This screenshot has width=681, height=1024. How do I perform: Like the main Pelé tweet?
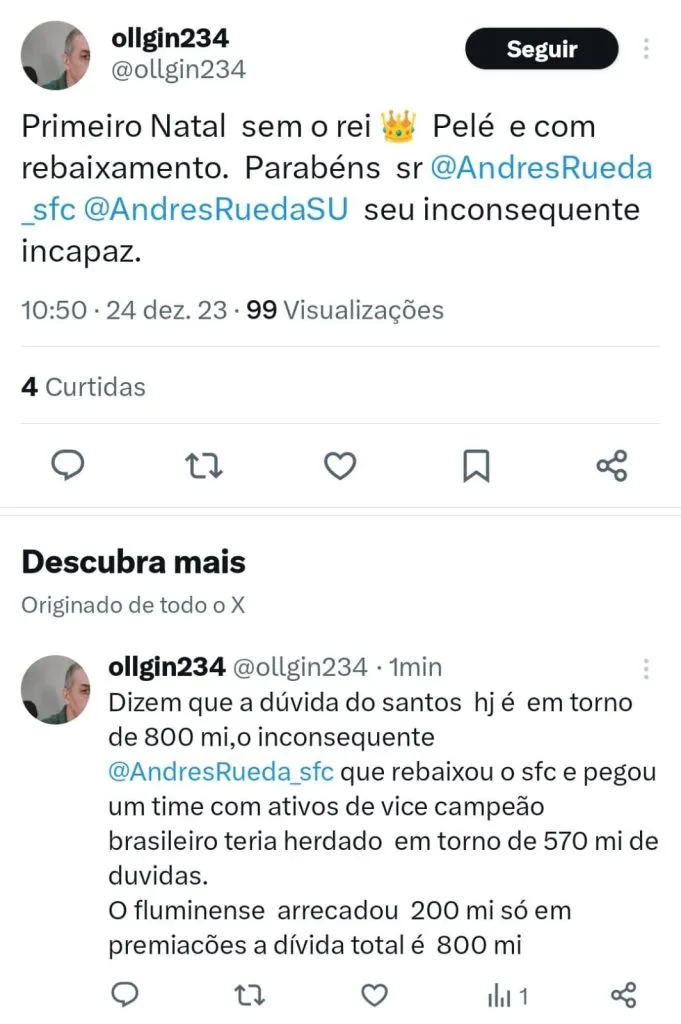point(340,465)
